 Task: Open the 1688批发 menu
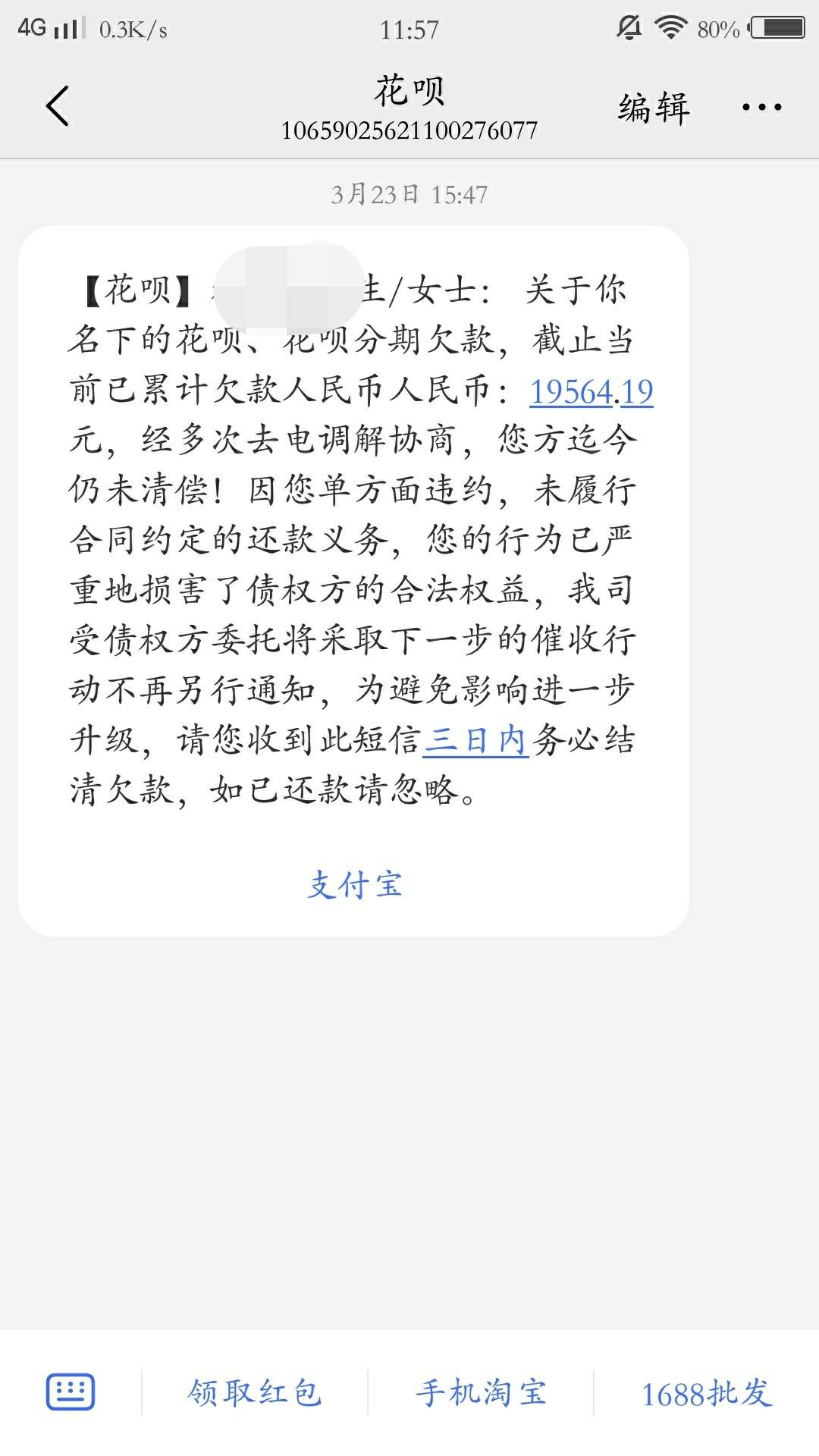click(x=707, y=1393)
